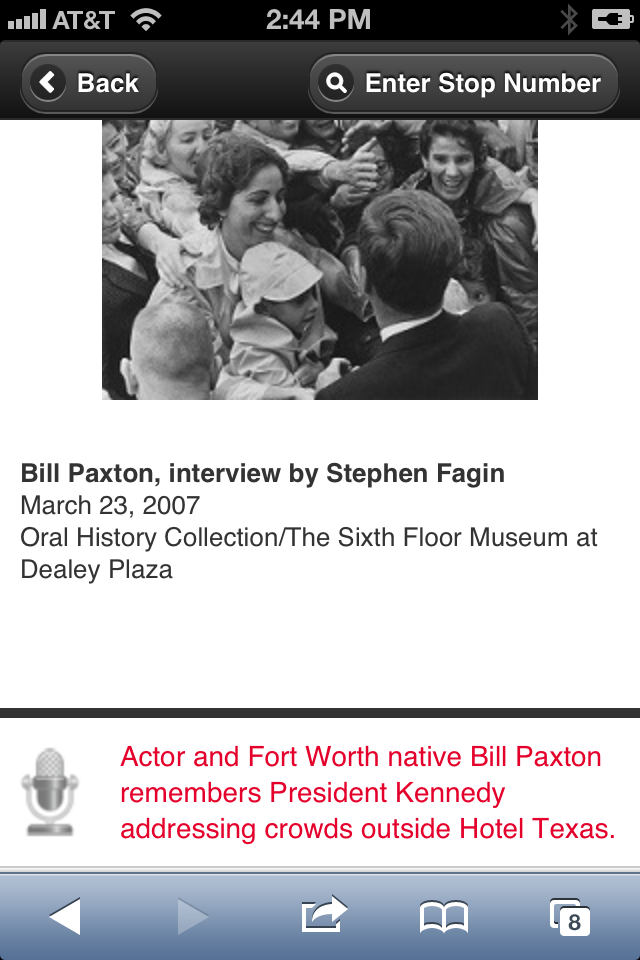
Task: Open Safari share menu
Action: pos(323,916)
